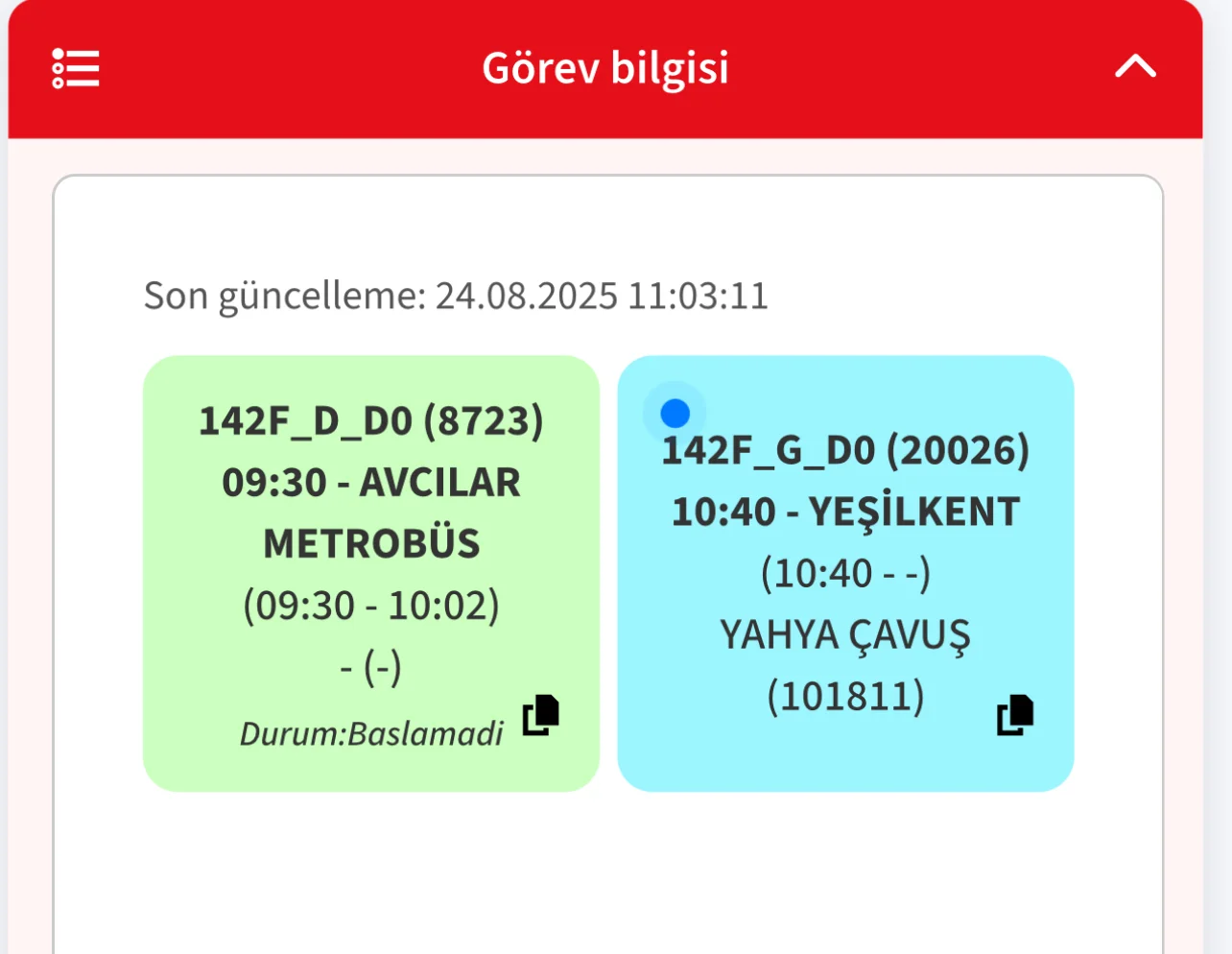Copy the 142F_G_D0 (20026) task details
This screenshot has width=1232, height=954.
pyautogui.click(x=1015, y=715)
